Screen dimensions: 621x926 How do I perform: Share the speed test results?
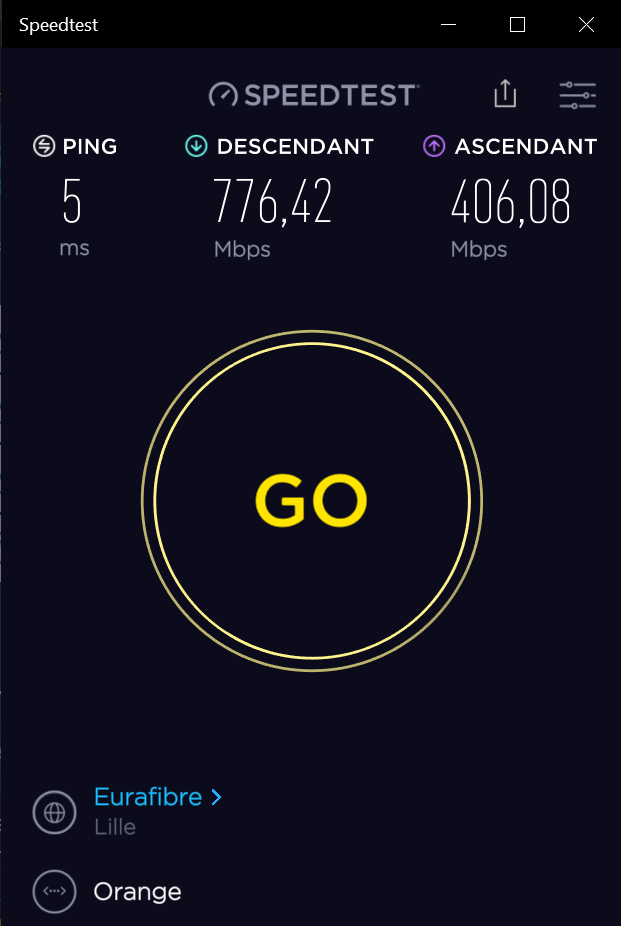tap(506, 94)
